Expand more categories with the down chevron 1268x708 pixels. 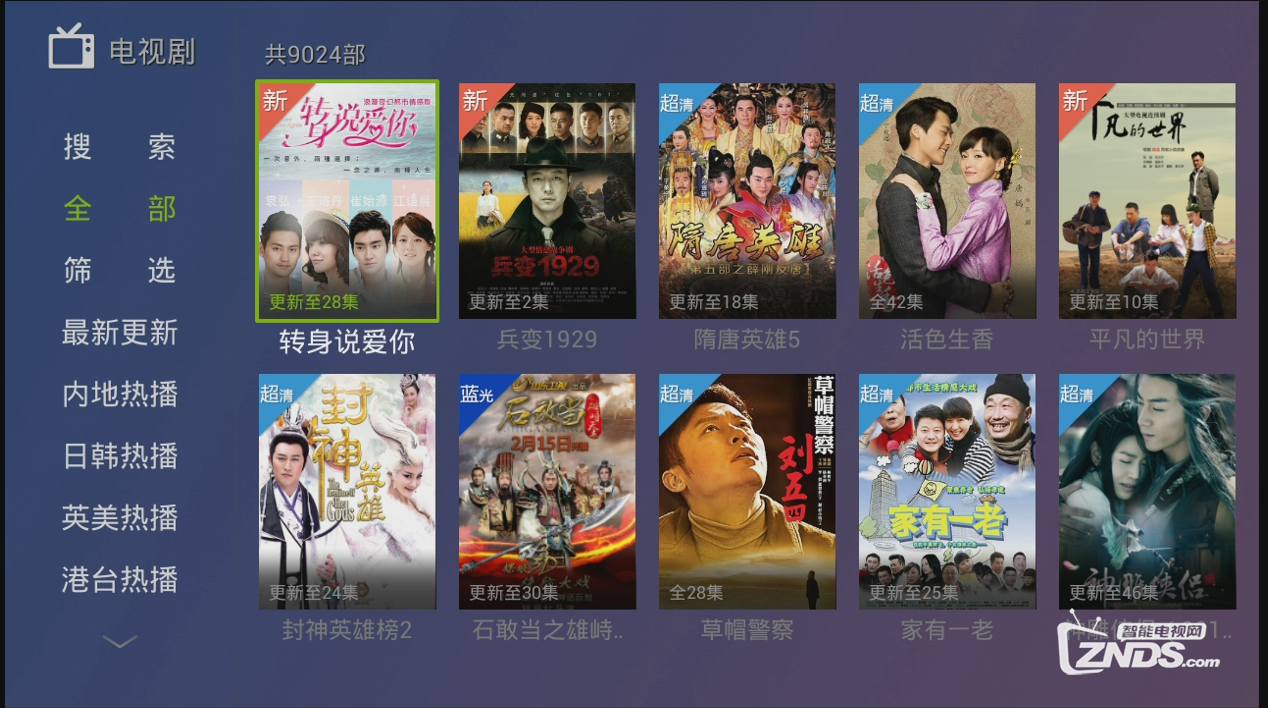coord(120,642)
